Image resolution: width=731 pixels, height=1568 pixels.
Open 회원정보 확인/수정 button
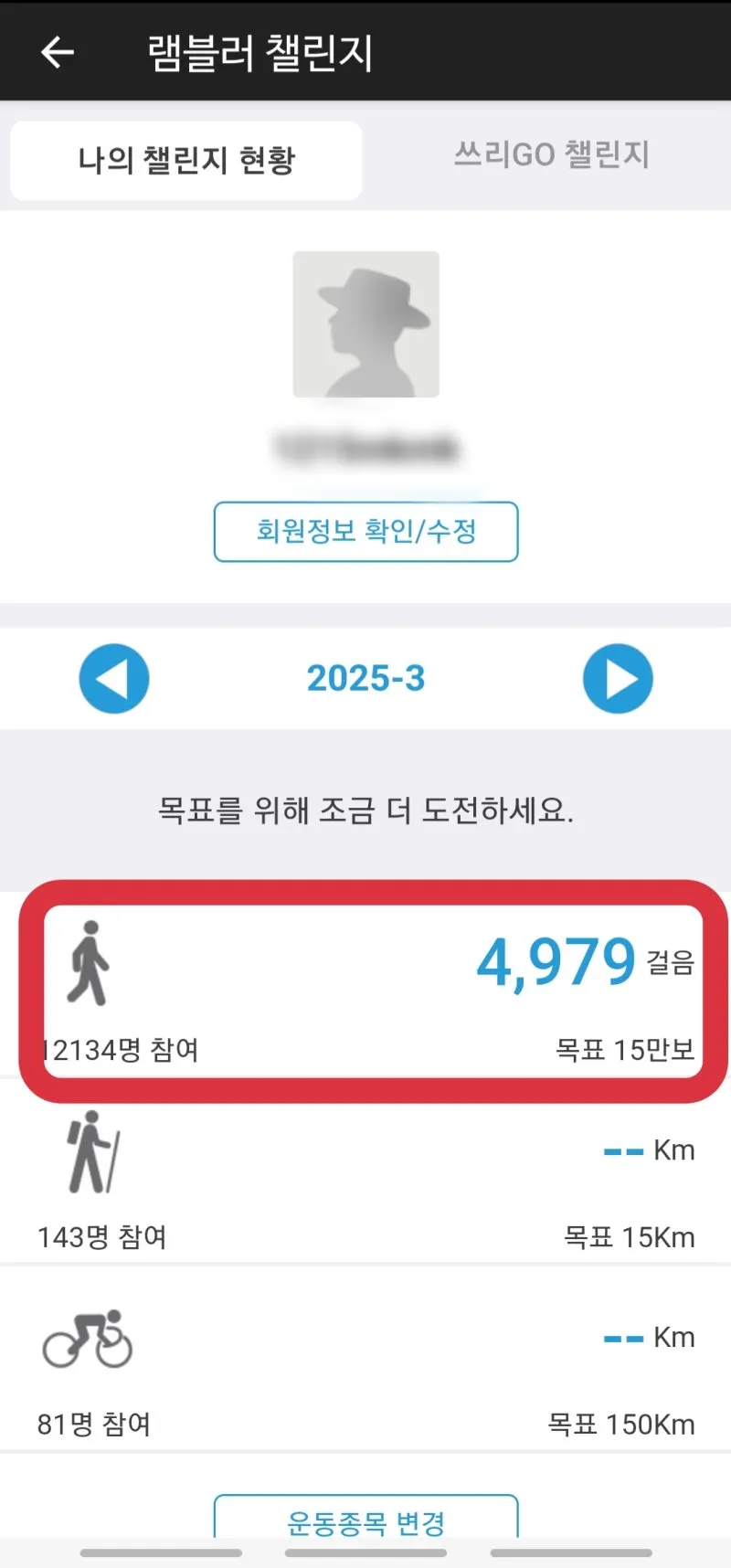[365, 531]
